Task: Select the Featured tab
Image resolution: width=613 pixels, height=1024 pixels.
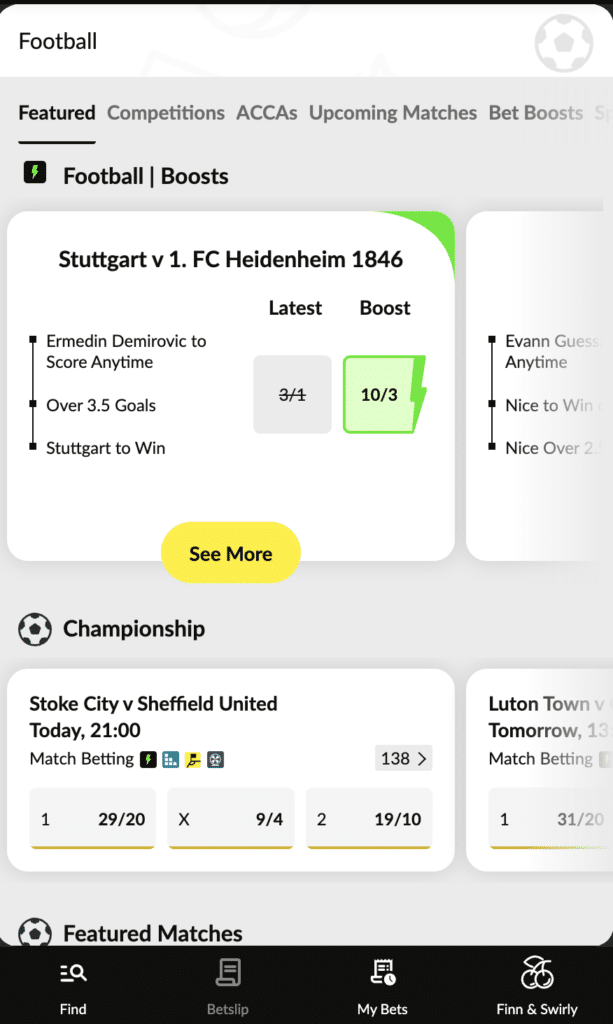Action: click(57, 113)
